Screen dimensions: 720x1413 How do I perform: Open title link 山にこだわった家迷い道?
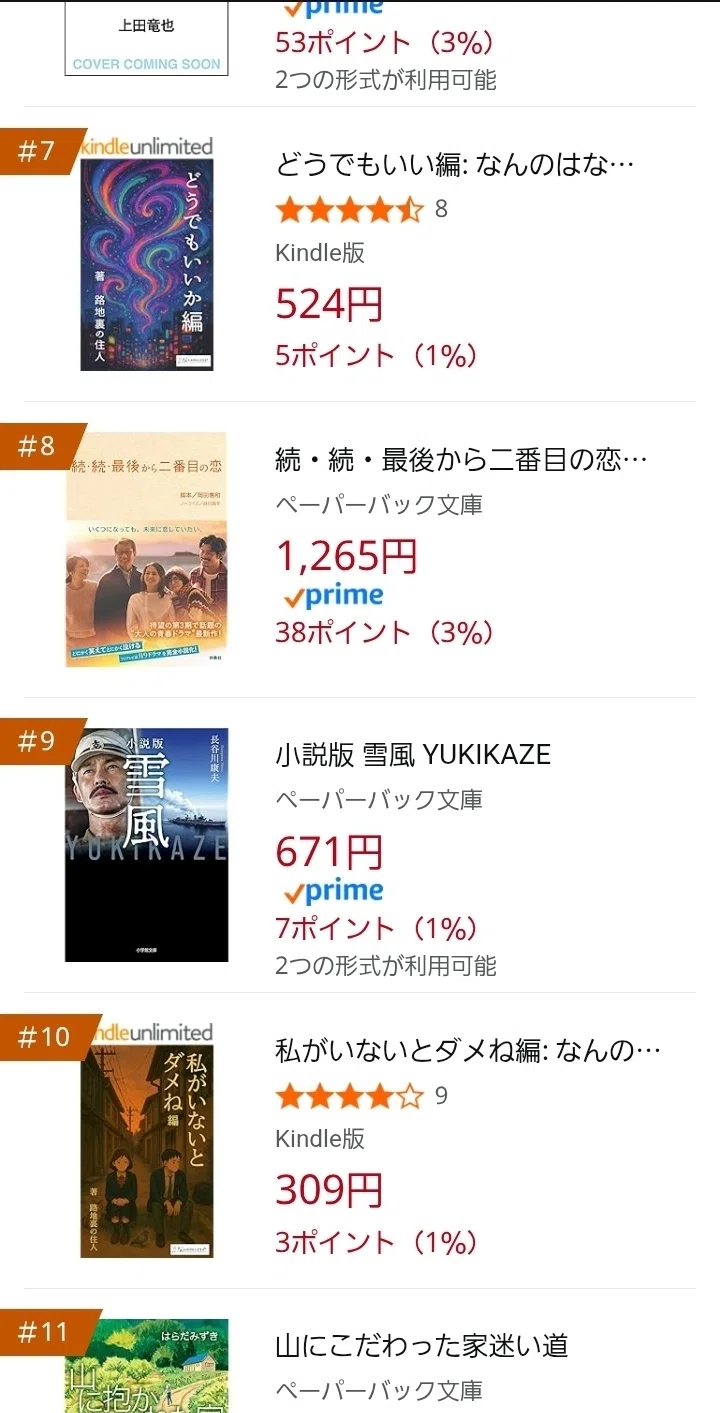422,1346
